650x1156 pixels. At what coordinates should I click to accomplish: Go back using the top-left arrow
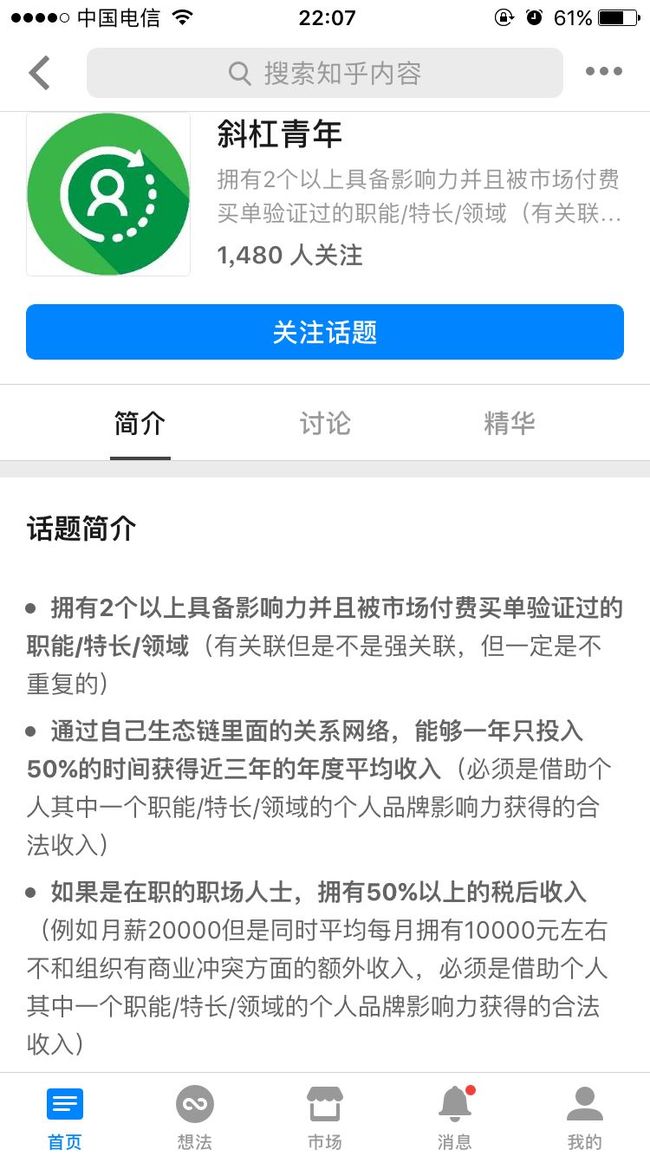(39, 72)
